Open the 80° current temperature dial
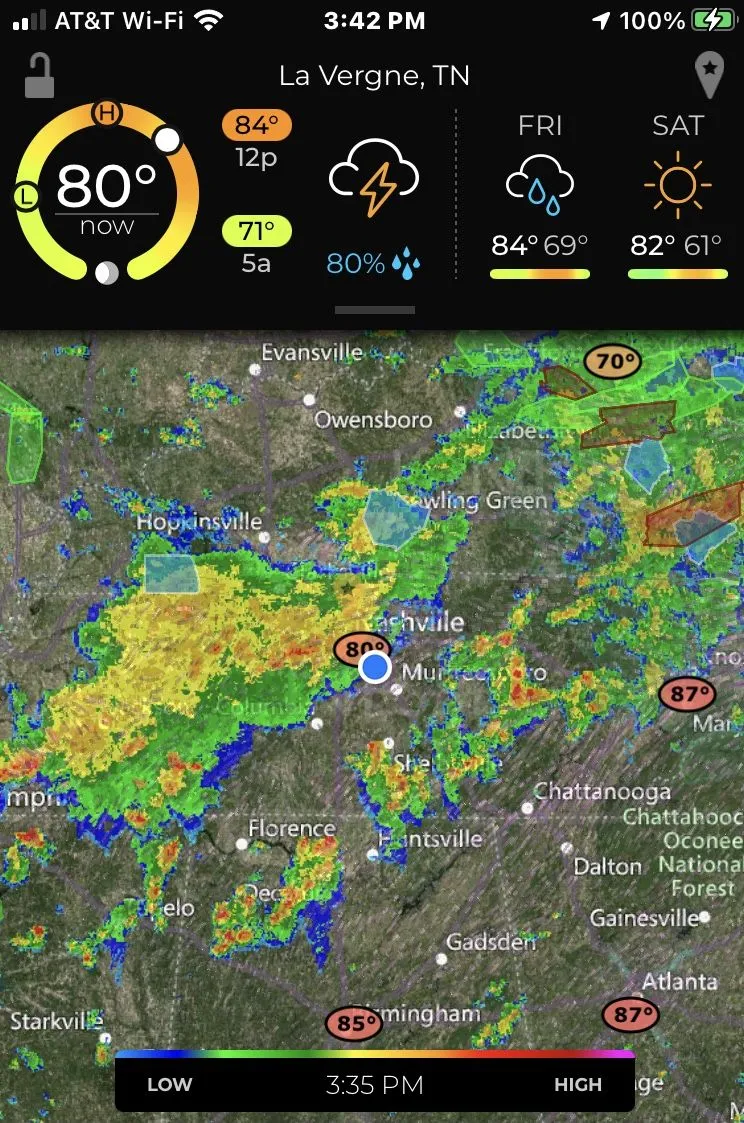The width and height of the screenshot is (744, 1123). point(107,192)
